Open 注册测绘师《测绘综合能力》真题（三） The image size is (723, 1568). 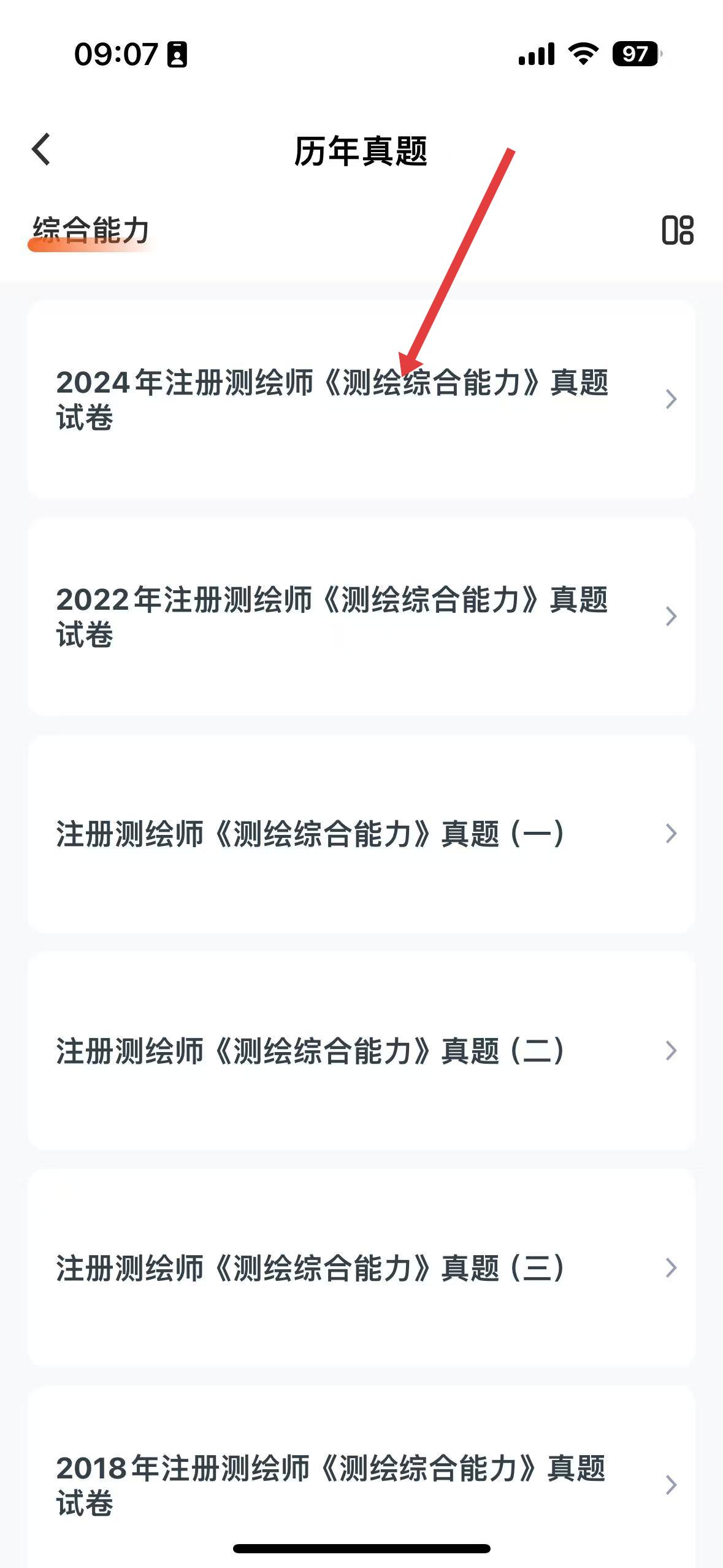click(361, 1268)
